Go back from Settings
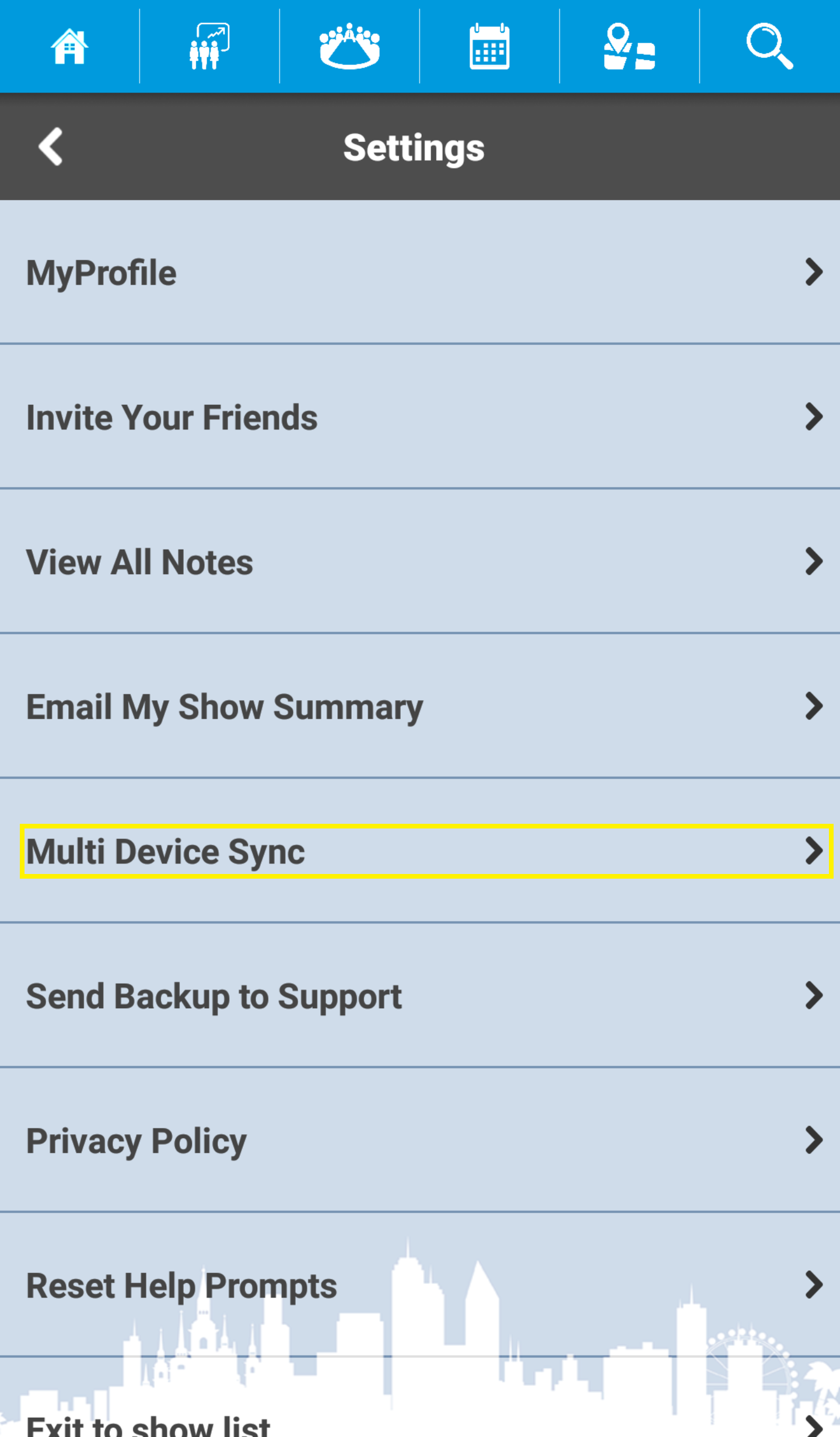Image resolution: width=840 pixels, height=1437 pixels. click(x=51, y=146)
